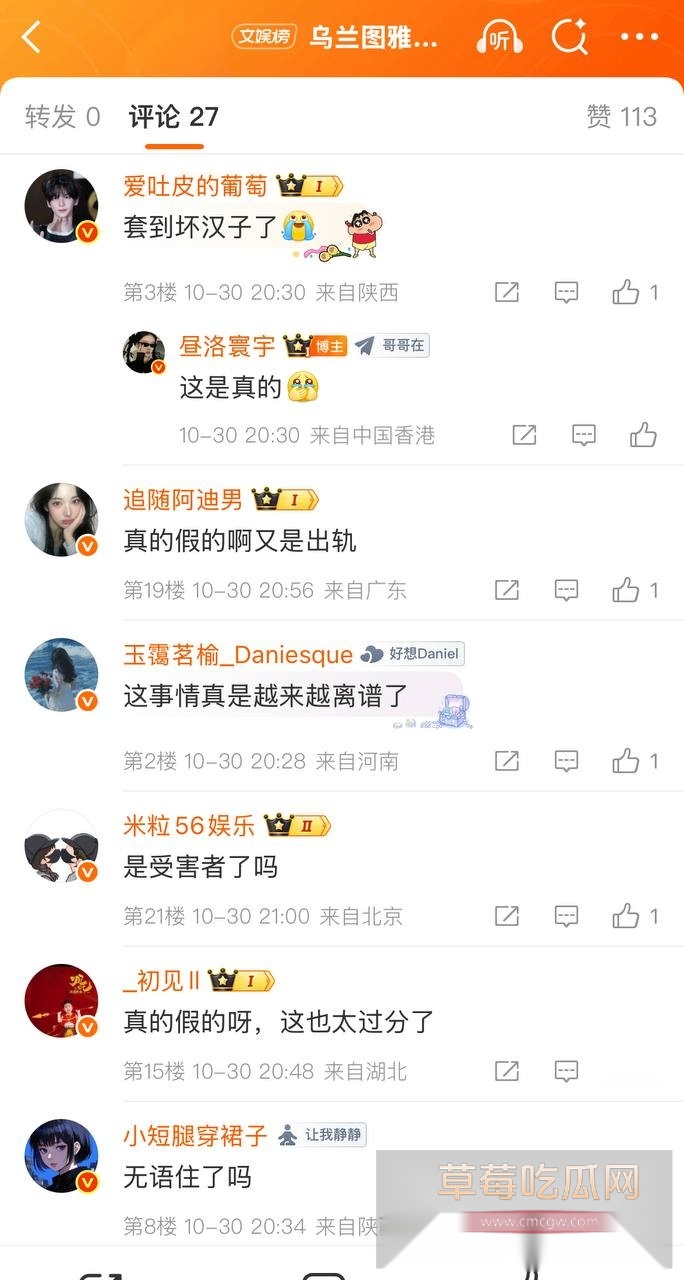
Task: Switch to the 赞 113 tab
Action: coord(621,117)
